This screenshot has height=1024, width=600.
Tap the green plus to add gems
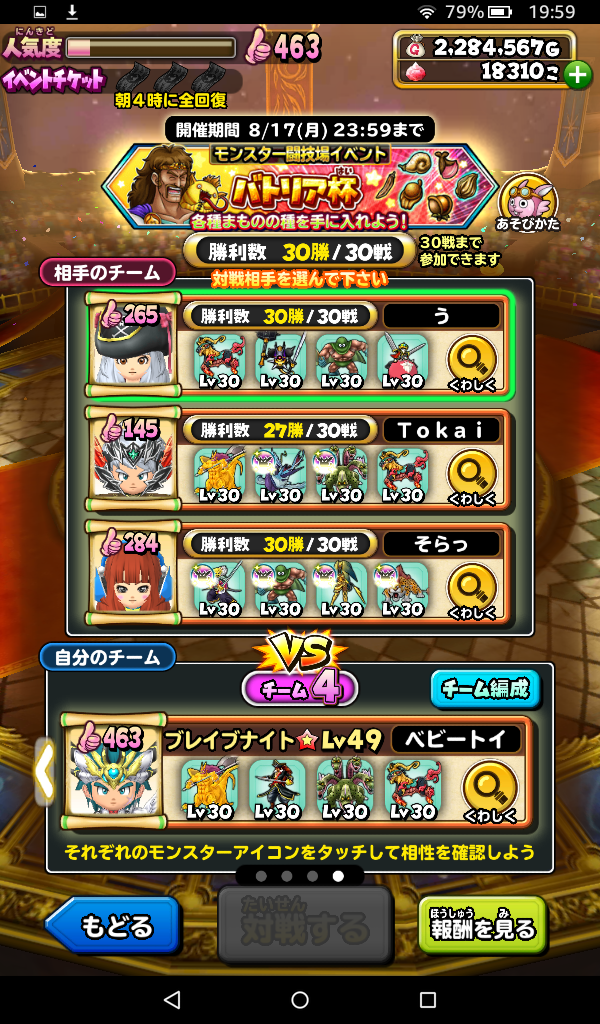click(x=578, y=75)
